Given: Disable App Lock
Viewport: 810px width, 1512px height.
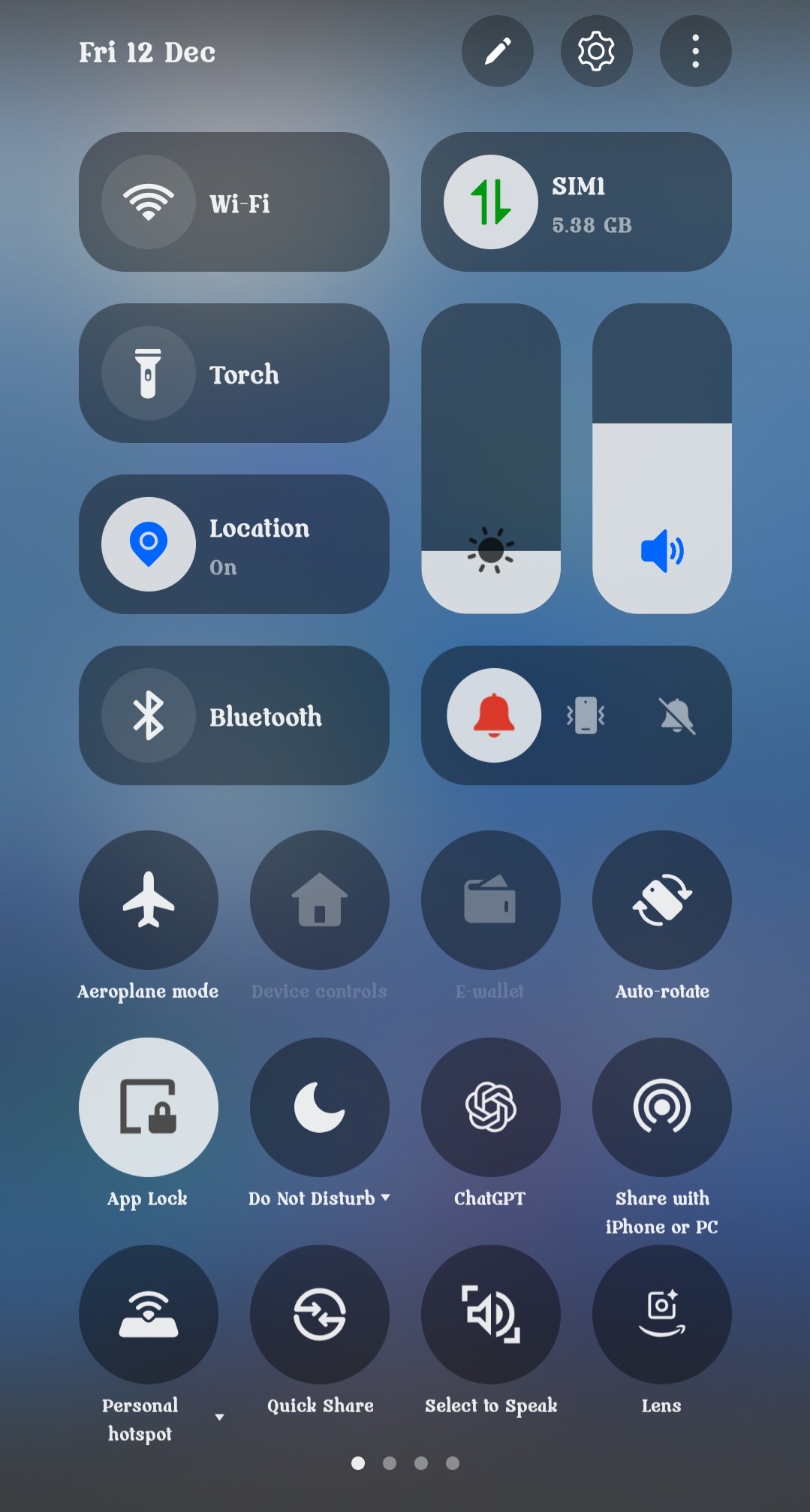Looking at the screenshot, I should (x=149, y=1107).
